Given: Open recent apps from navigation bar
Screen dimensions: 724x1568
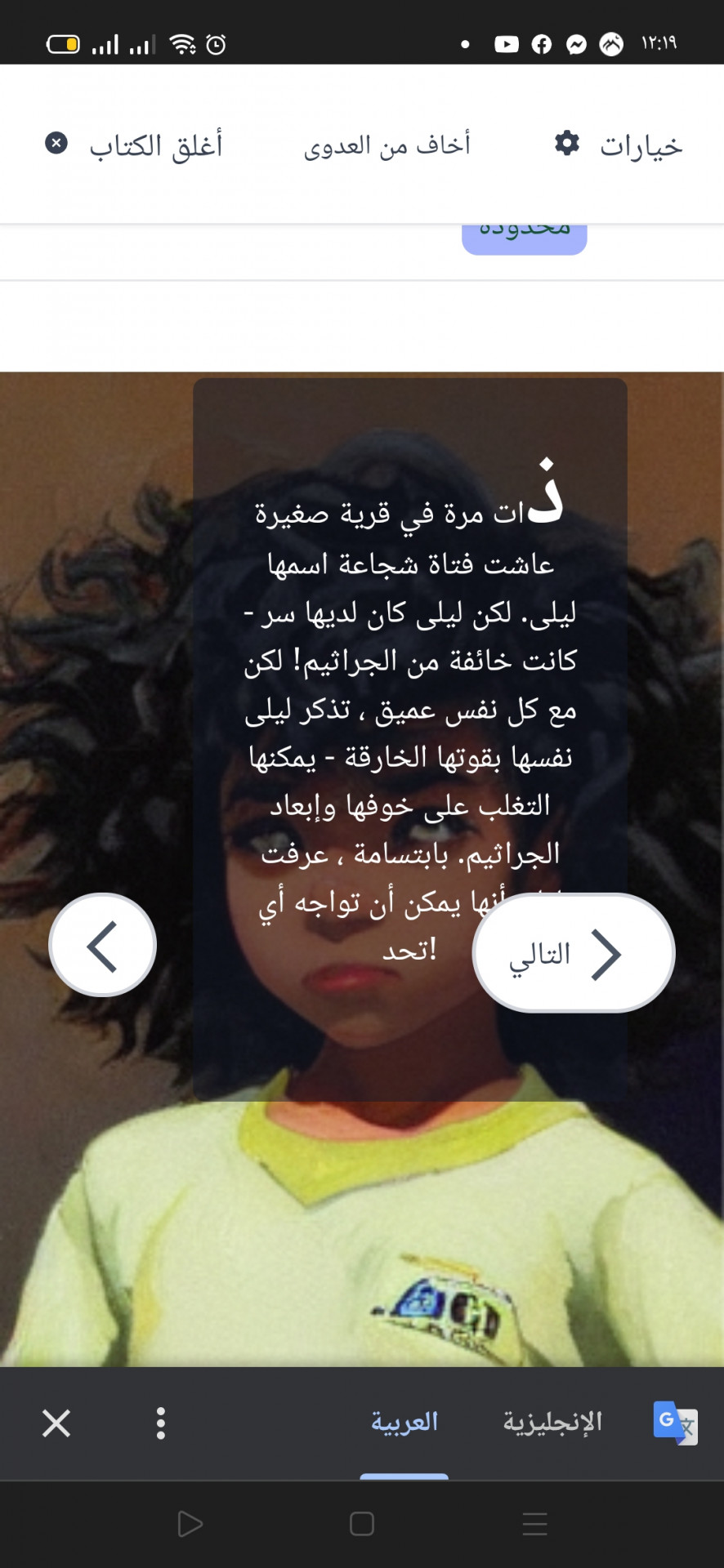Looking at the screenshot, I should coord(534,1524).
